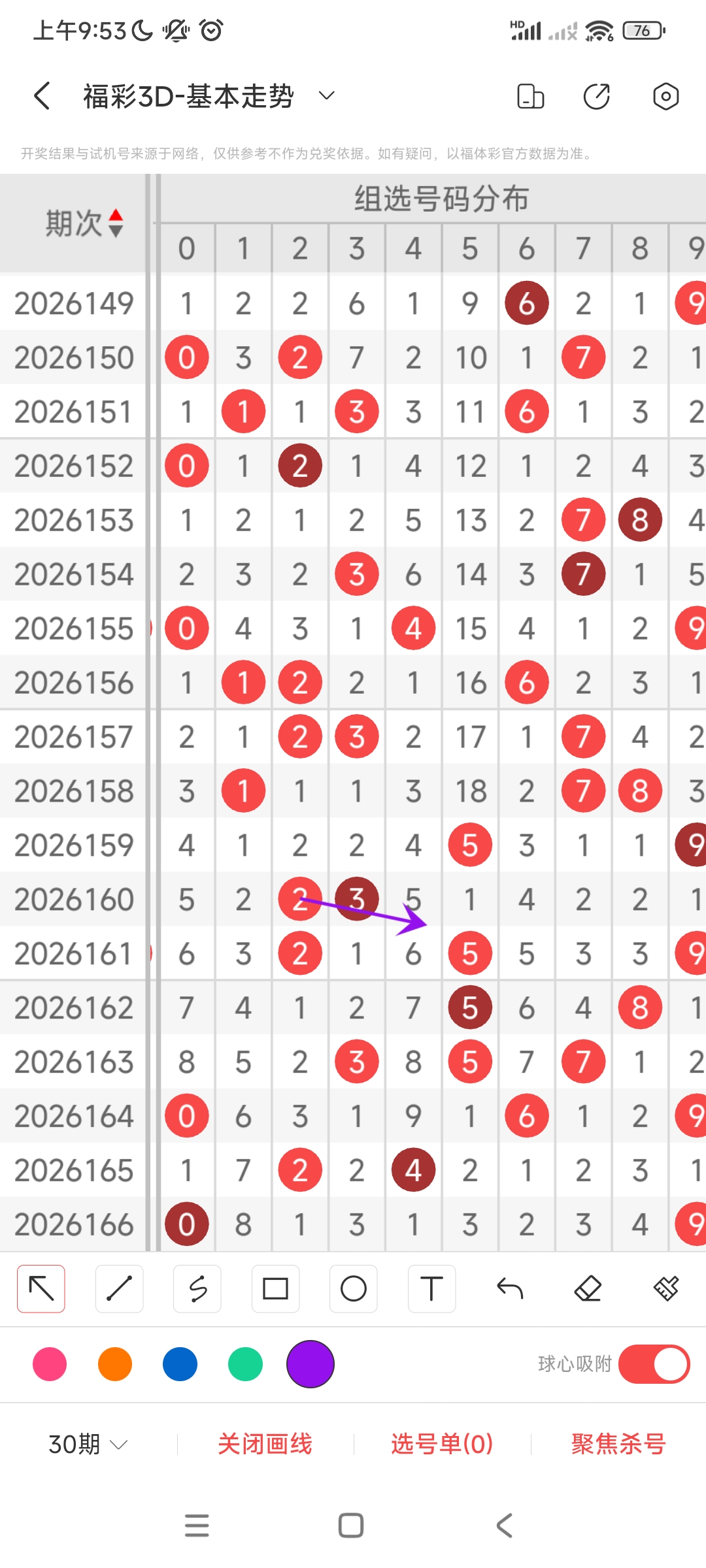This screenshot has height=1568, width=706.
Task: Expand the 福彩3D-基本走势 chart type dropdown
Action: coord(326,96)
